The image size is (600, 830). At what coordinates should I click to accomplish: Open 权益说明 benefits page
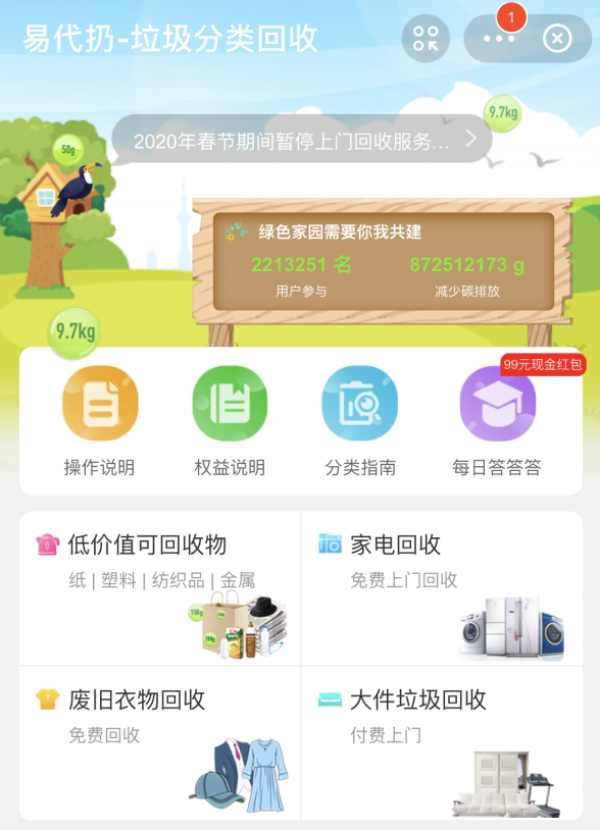(x=230, y=420)
